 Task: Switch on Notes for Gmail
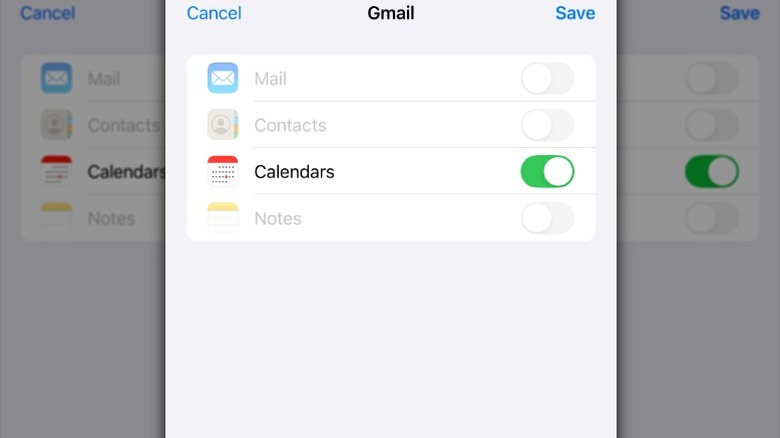pos(547,218)
